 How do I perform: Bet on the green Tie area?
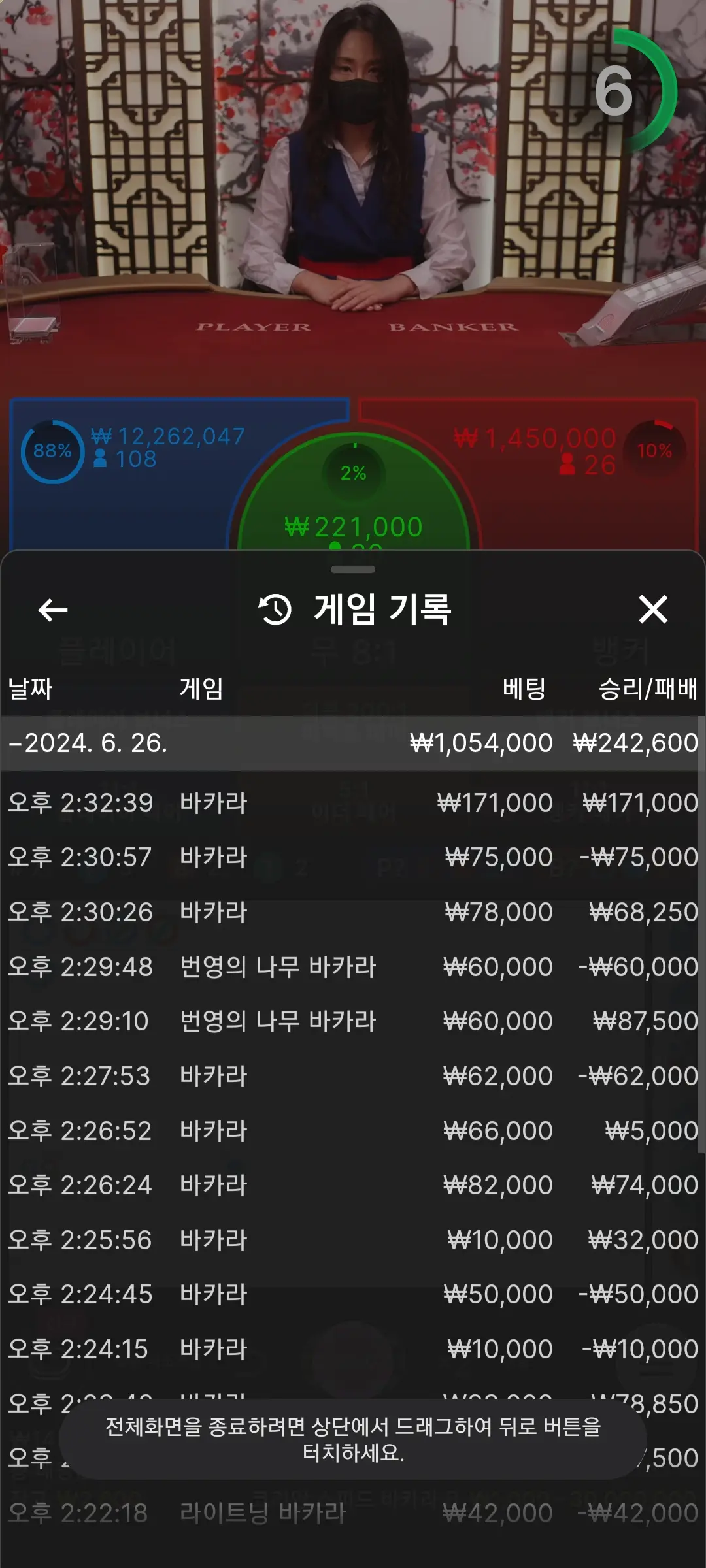pyautogui.click(x=354, y=497)
